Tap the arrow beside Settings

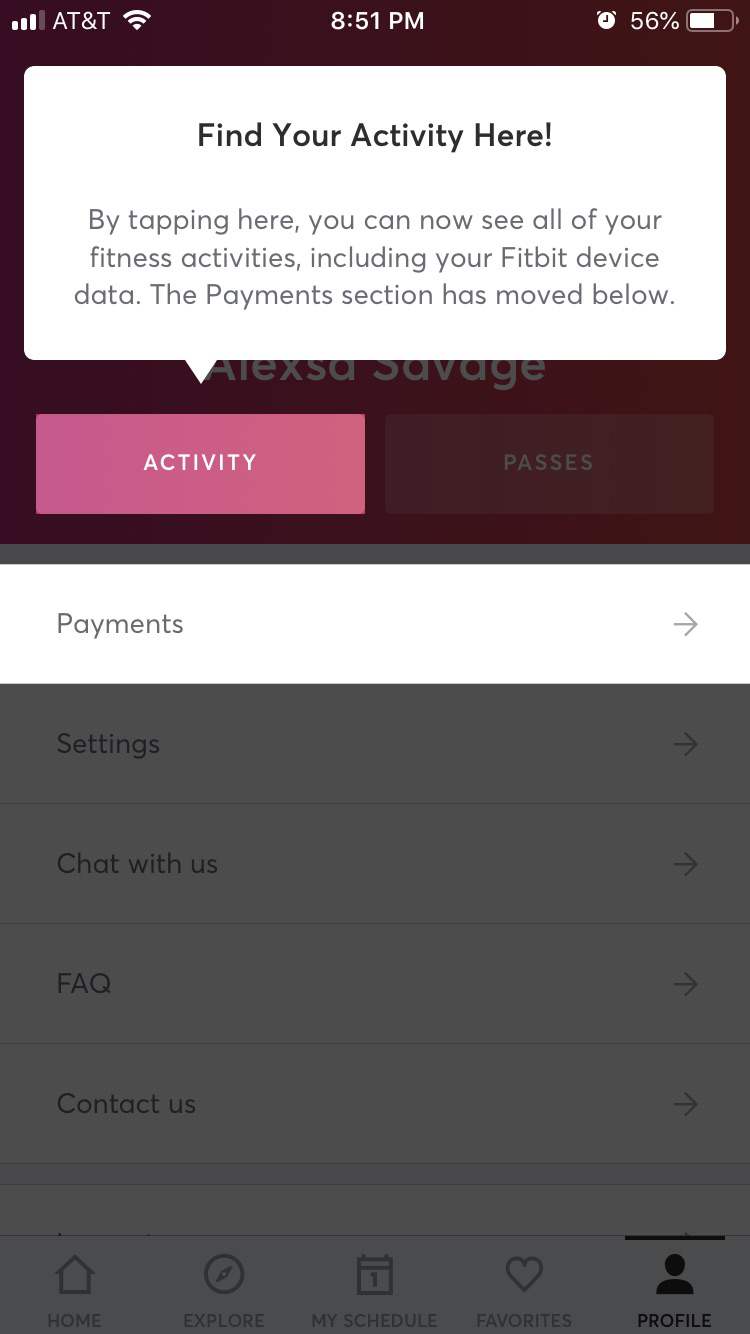[x=686, y=743]
